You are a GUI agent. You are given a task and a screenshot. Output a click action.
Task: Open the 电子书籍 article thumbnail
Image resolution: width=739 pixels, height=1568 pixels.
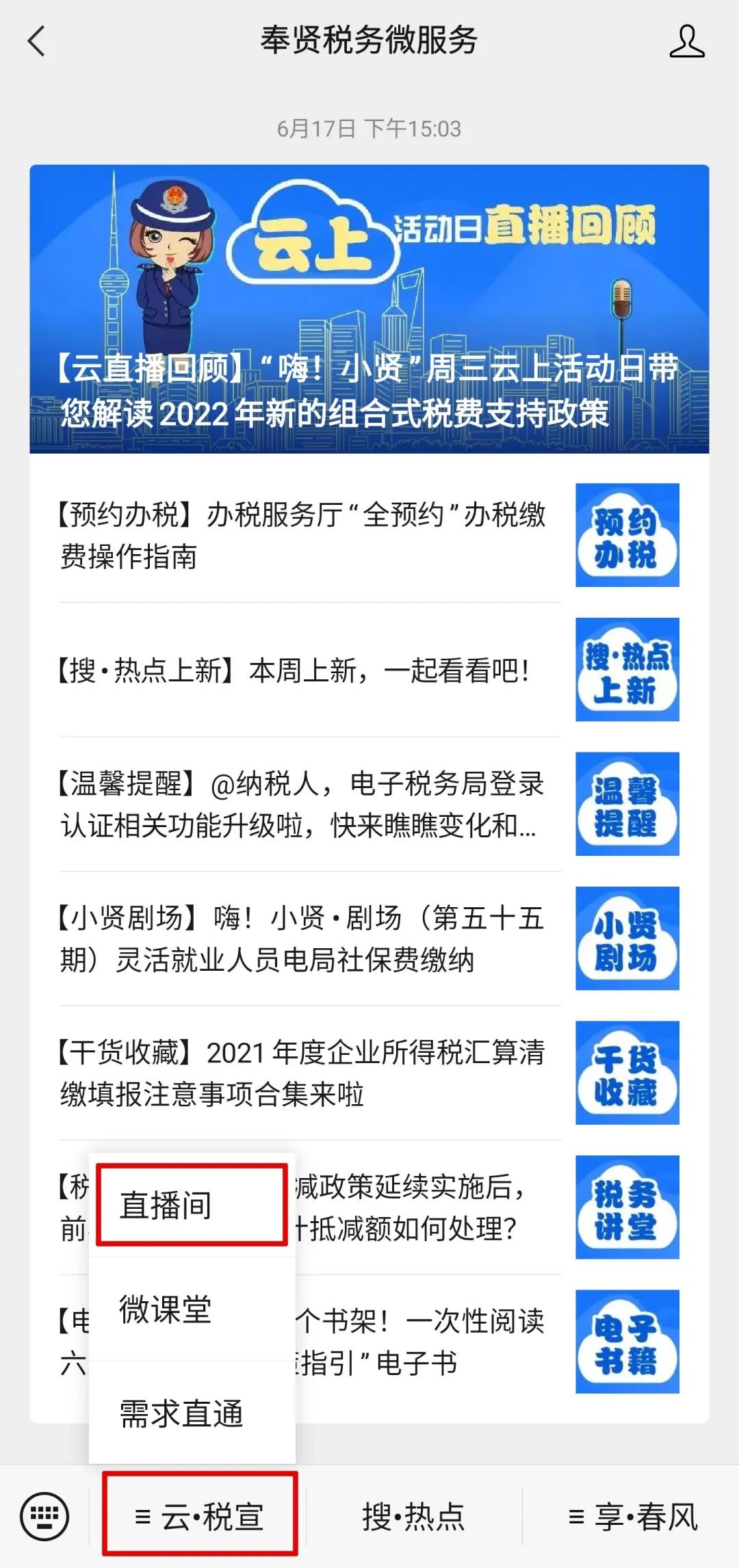(627, 1342)
